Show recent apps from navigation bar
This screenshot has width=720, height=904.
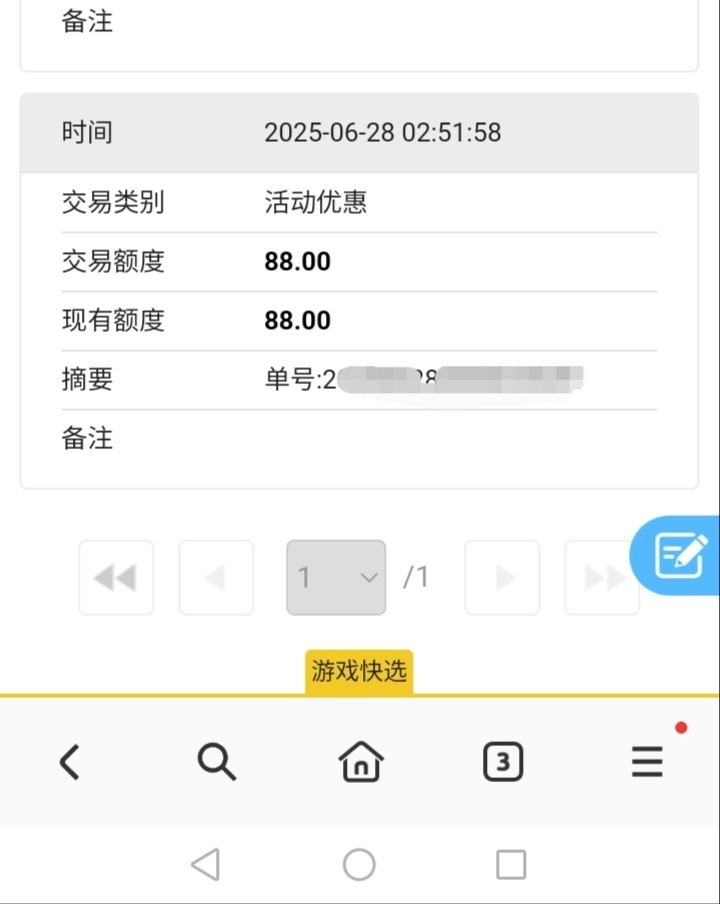tap(511, 864)
